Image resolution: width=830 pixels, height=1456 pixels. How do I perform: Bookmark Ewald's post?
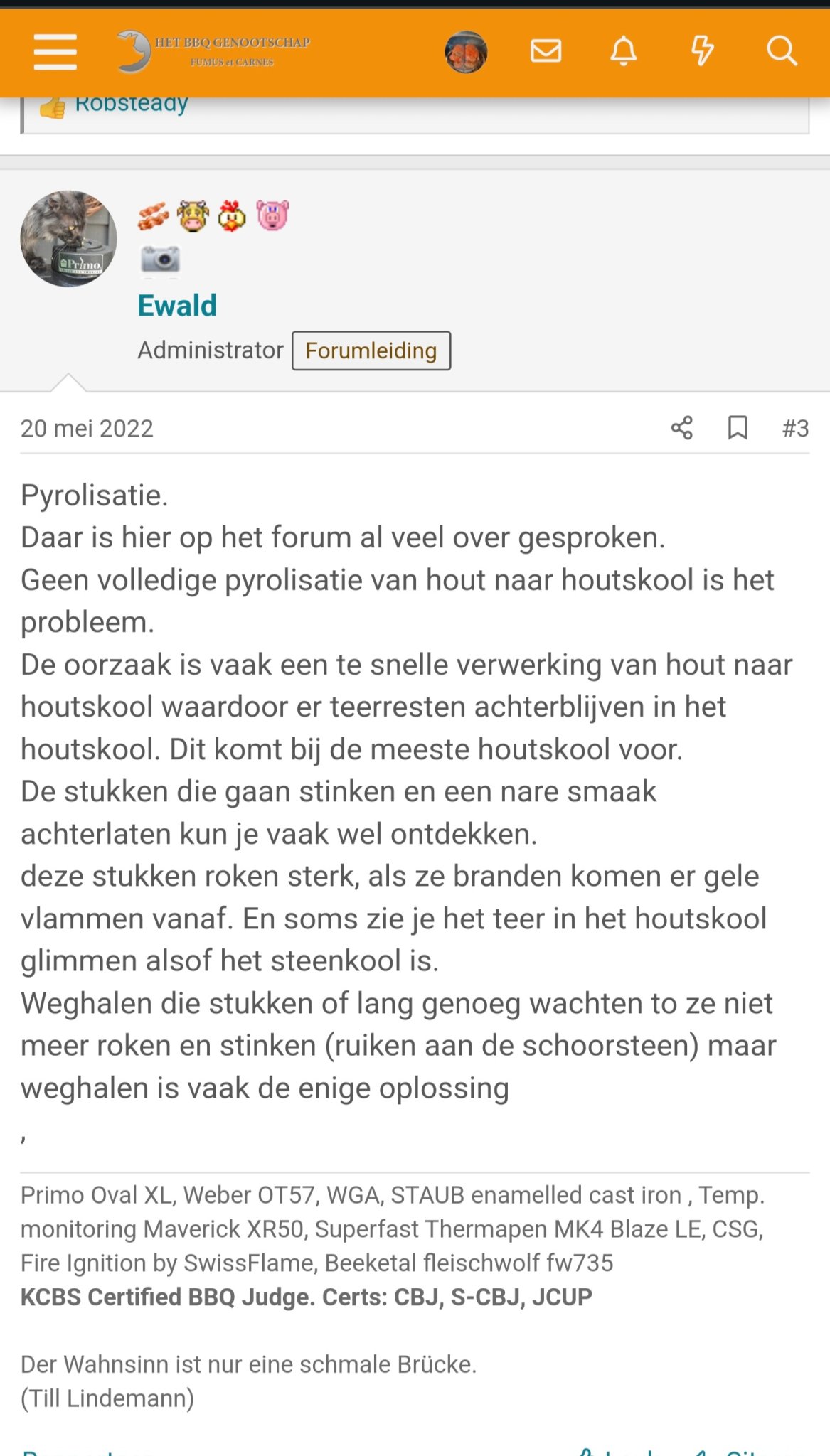pyautogui.click(x=738, y=428)
